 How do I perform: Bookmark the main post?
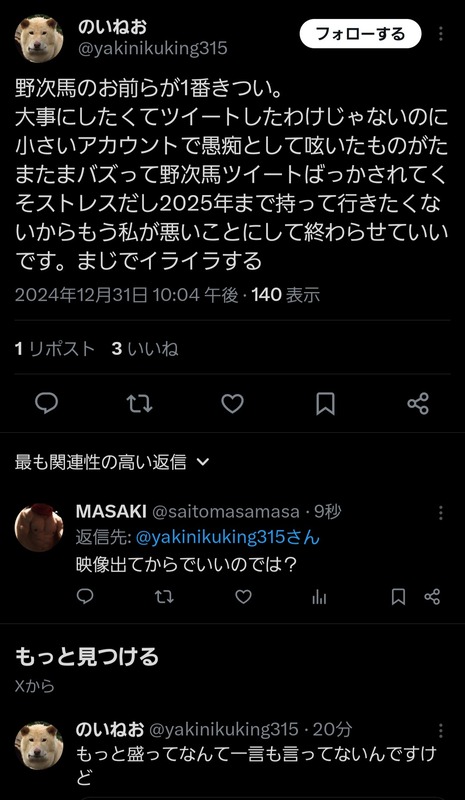[325, 404]
